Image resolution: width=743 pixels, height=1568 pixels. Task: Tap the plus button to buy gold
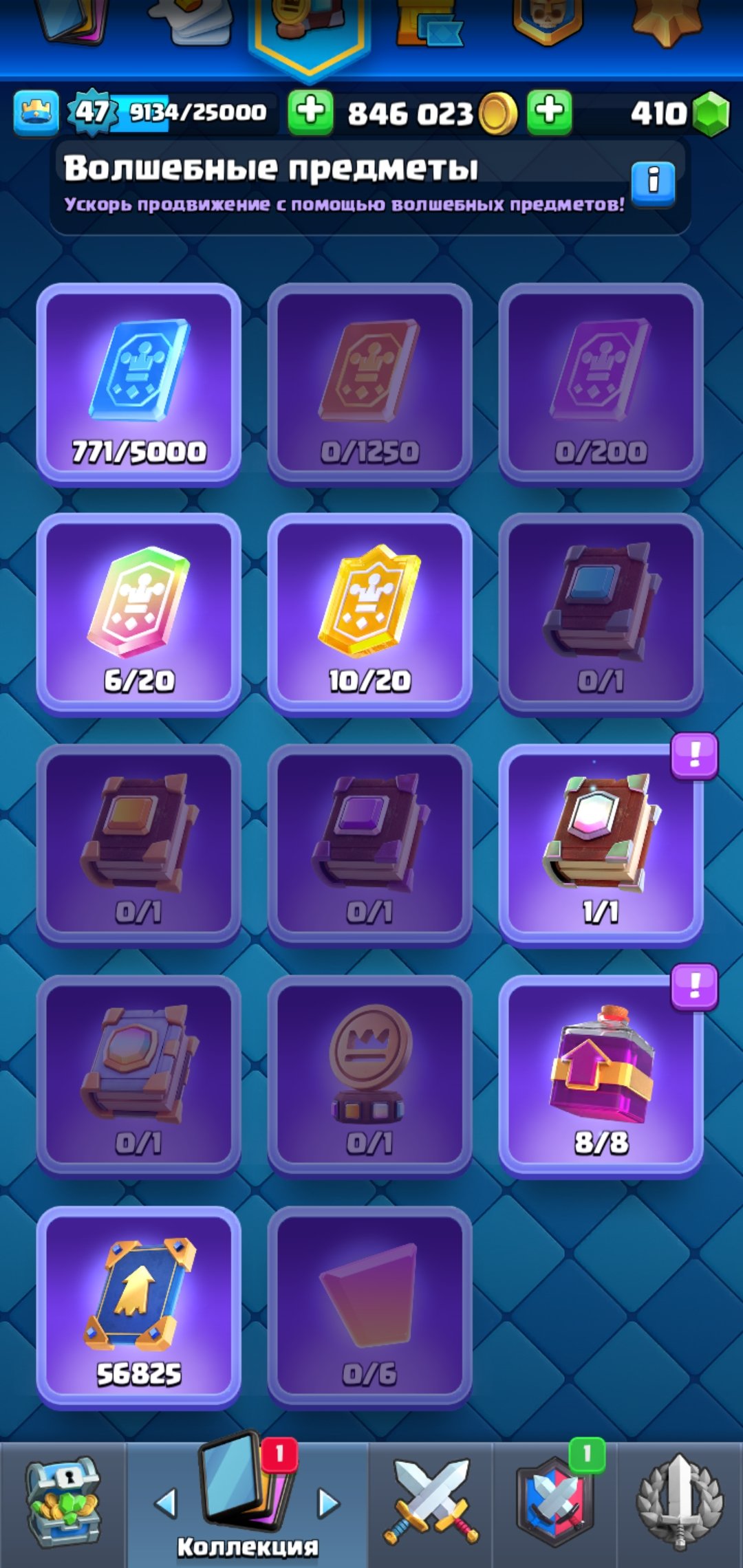pyautogui.click(x=549, y=111)
